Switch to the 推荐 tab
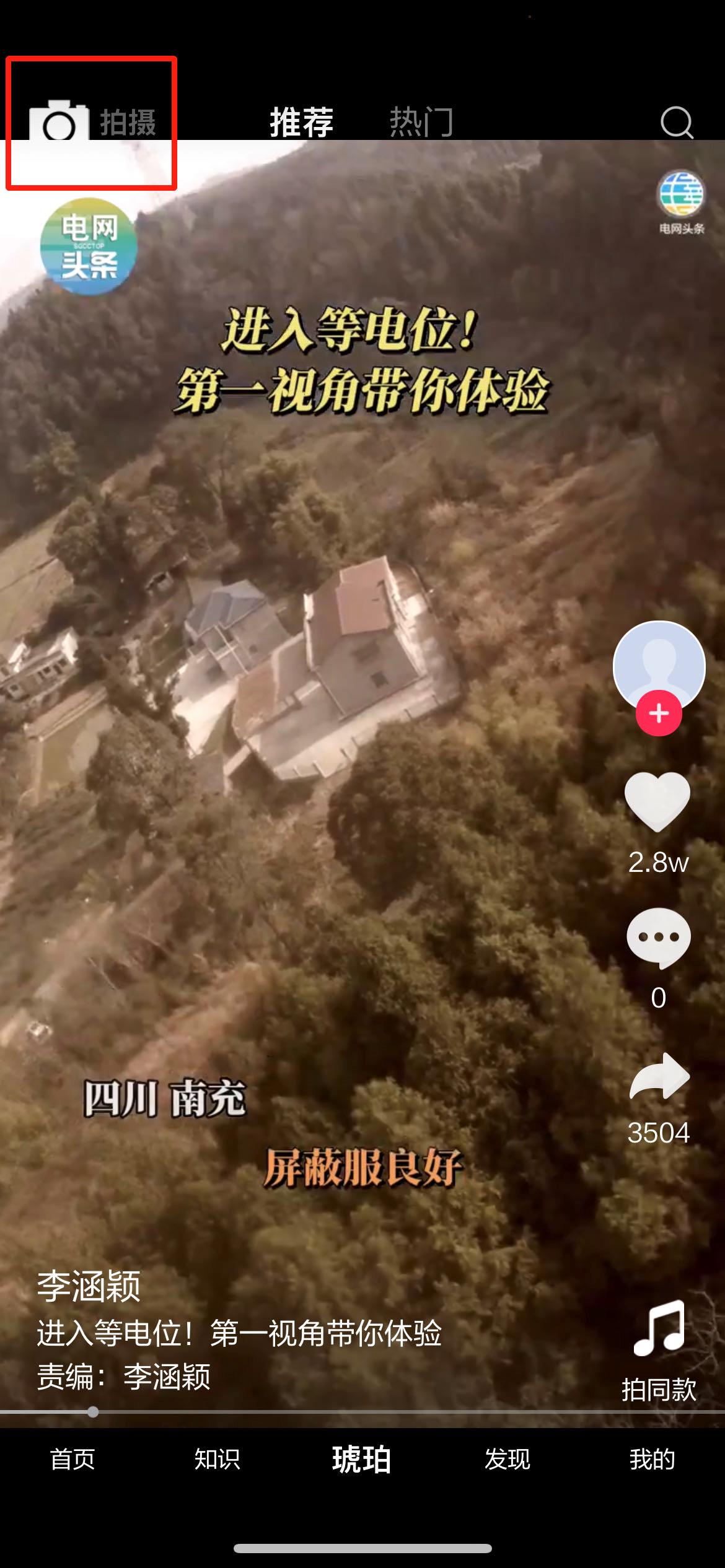 pyautogui.click(x=302, y=122)
